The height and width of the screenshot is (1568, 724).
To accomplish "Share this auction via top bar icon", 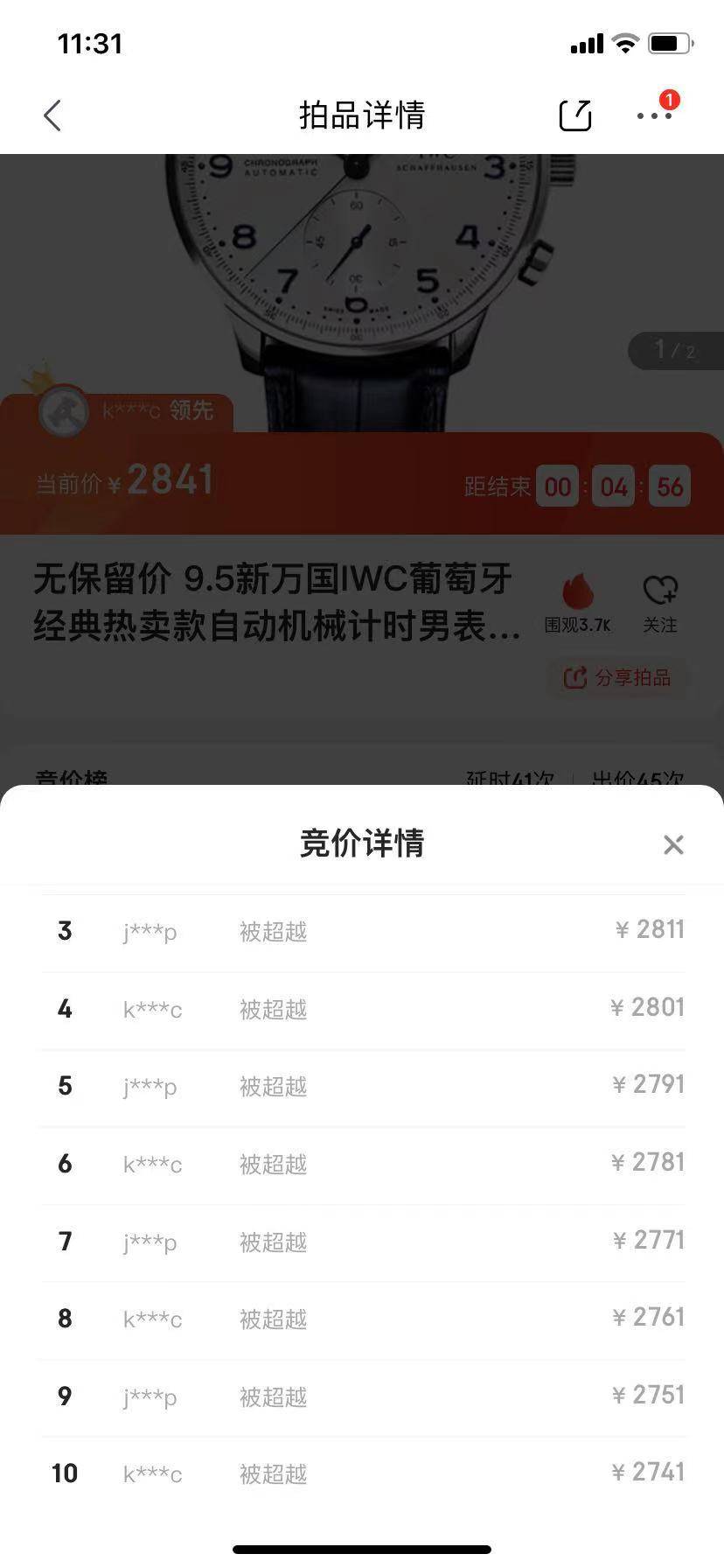I will [x=575, y=115].
